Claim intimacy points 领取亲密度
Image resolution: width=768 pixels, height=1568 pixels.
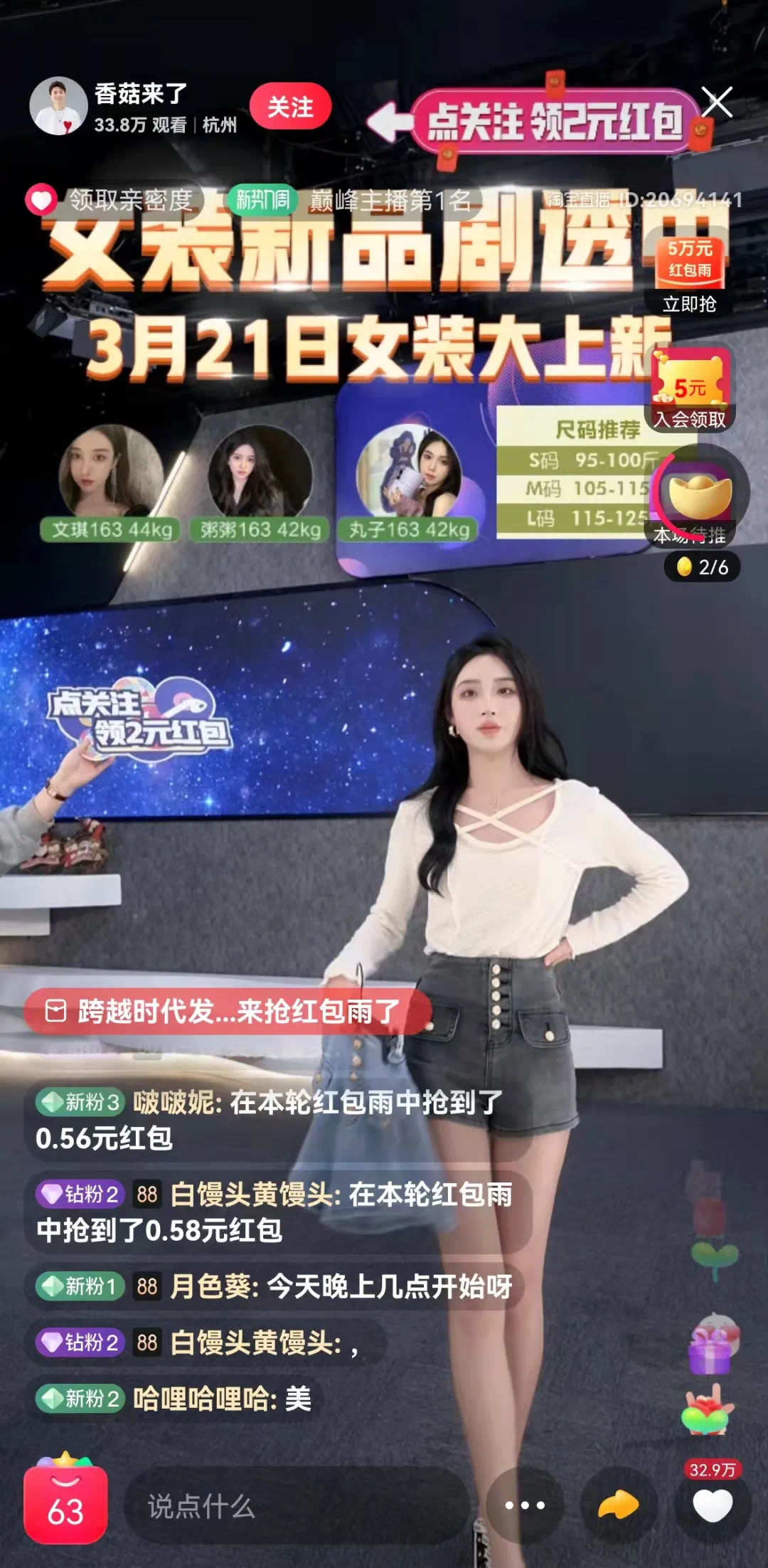[114, 201]
